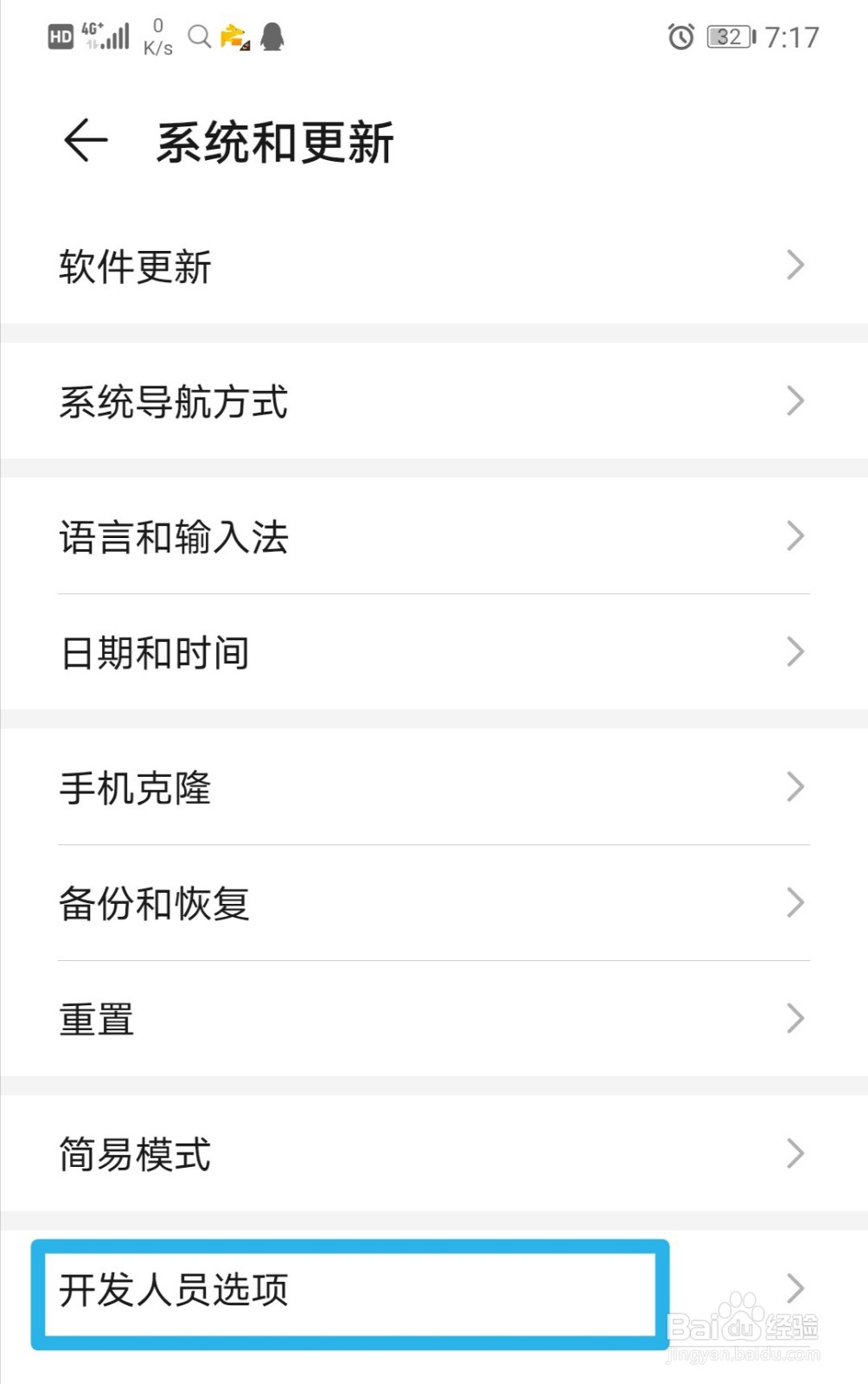
Task: Tap the HD volte icon in status bar
Action: pyautogui.click(x=57, y=36)
